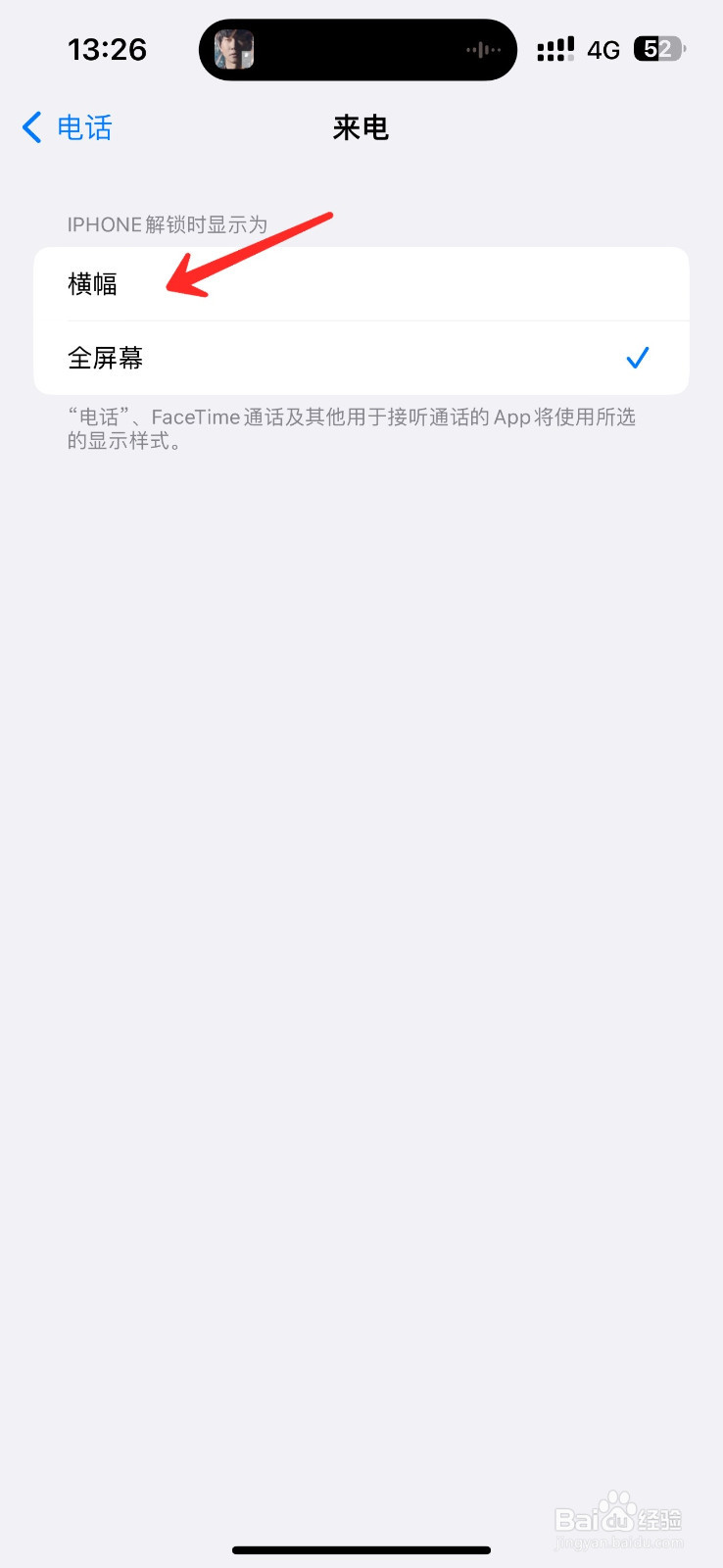Tap the clock showing 13:26
This screenshot has height=1568, width=723.
click(x=108, y=49)
